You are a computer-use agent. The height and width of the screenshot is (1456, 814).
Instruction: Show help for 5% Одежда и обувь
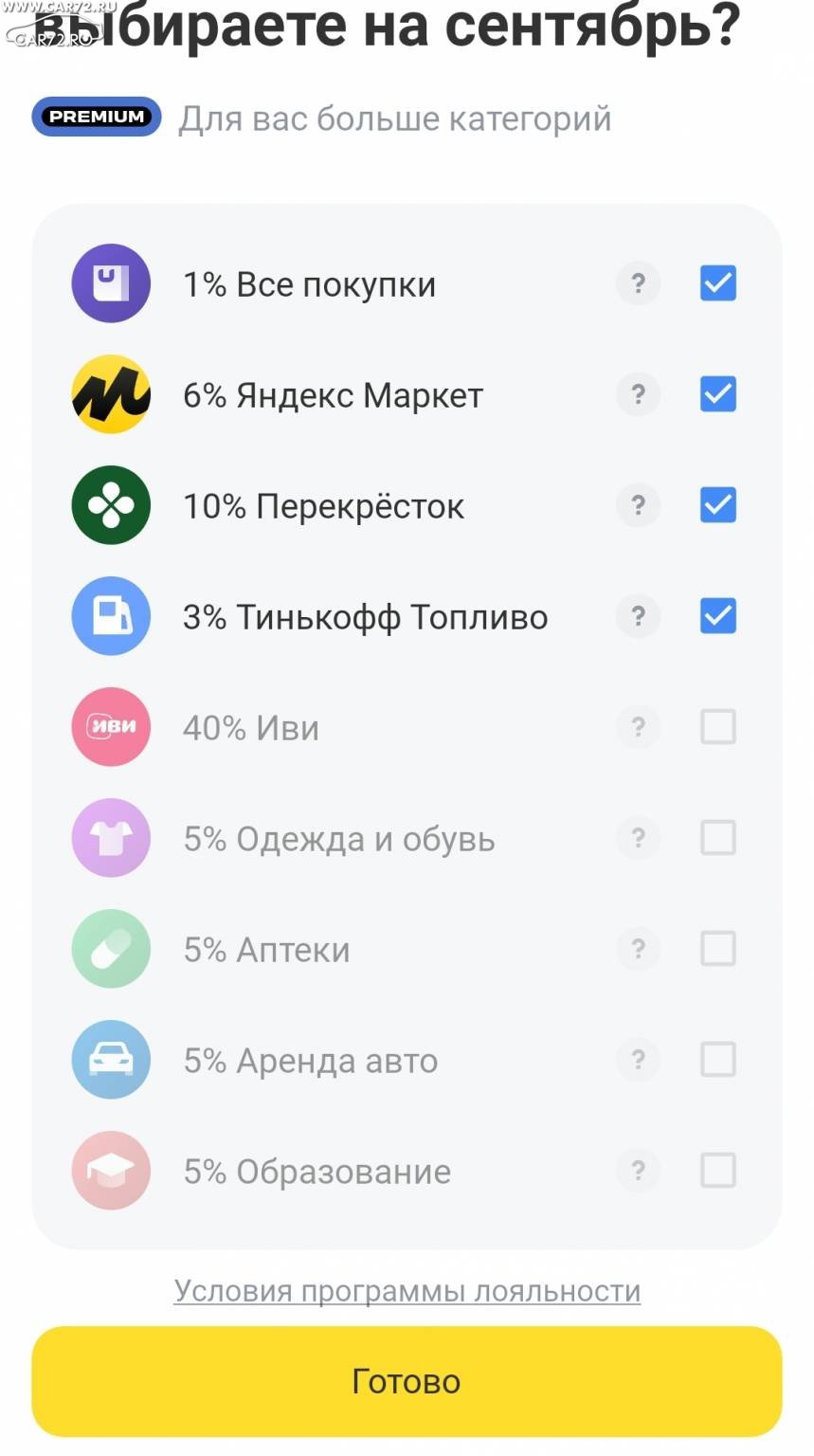[638, 837]
